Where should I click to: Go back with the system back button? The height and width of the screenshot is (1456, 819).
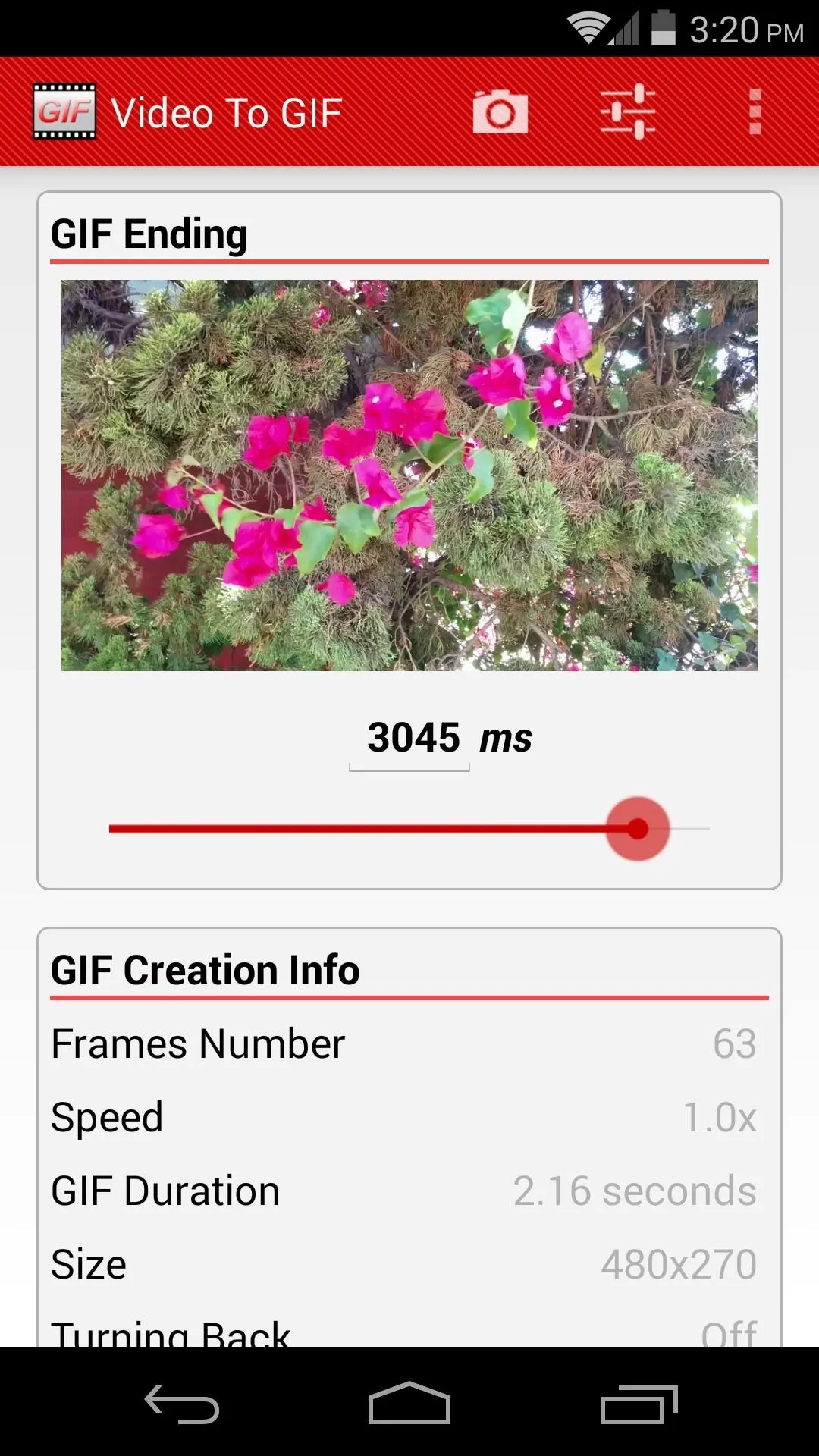182,1404
